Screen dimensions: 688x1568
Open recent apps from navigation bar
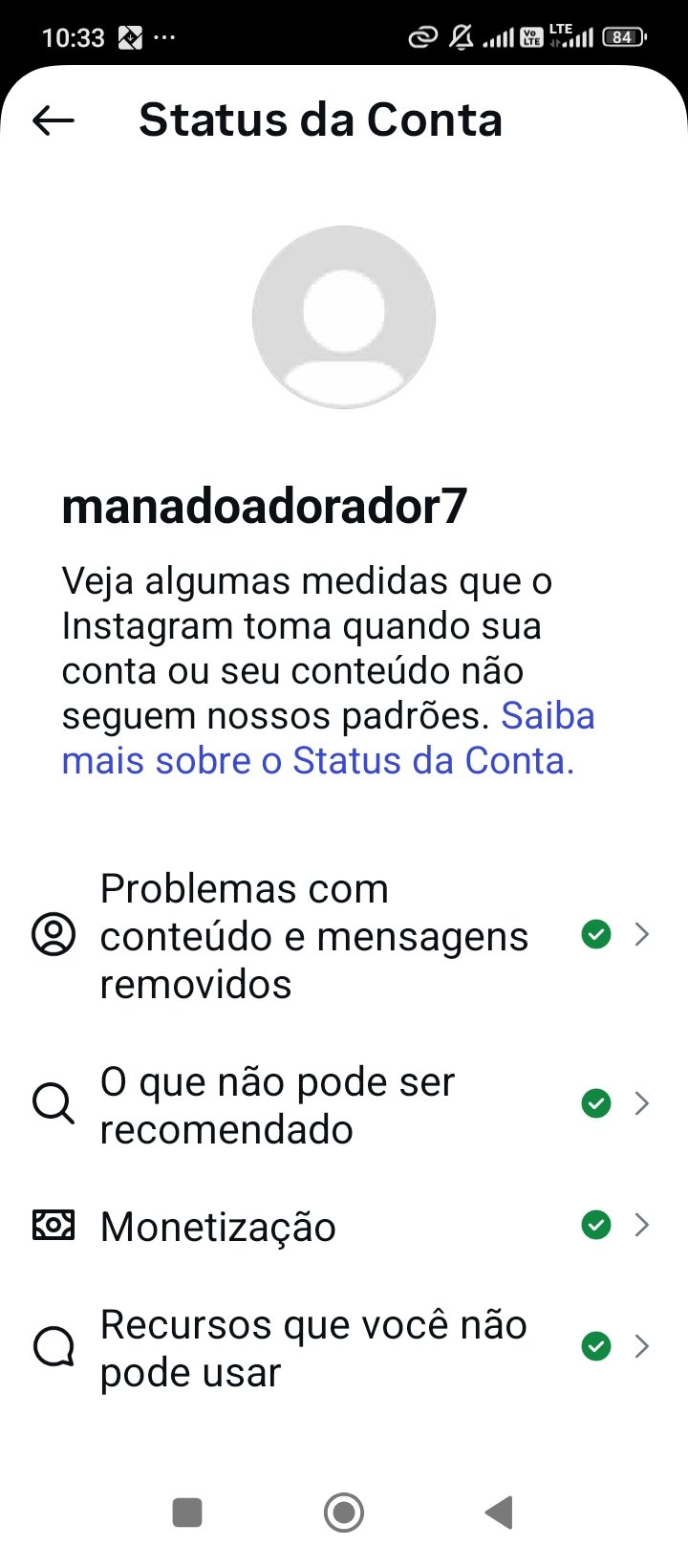tap(187, 1513)
